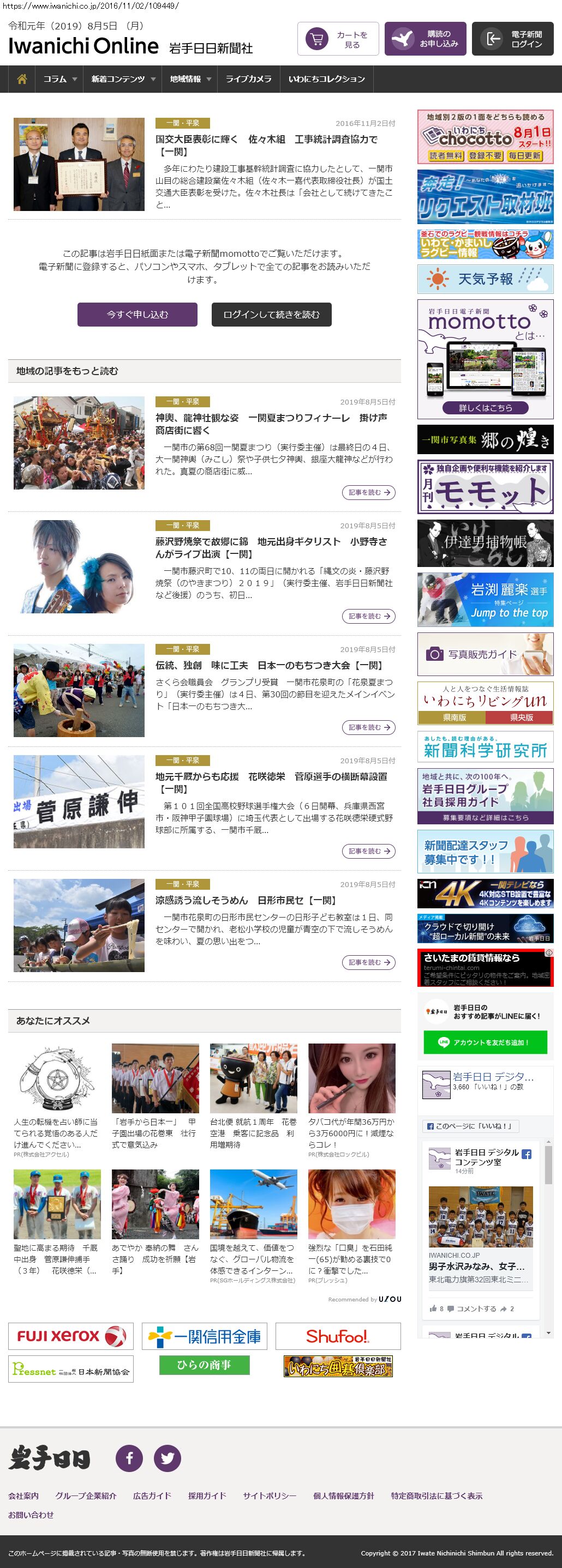Open the home icon in navigation bar
The image size is (562, 1568).
(x=22, y=79)
